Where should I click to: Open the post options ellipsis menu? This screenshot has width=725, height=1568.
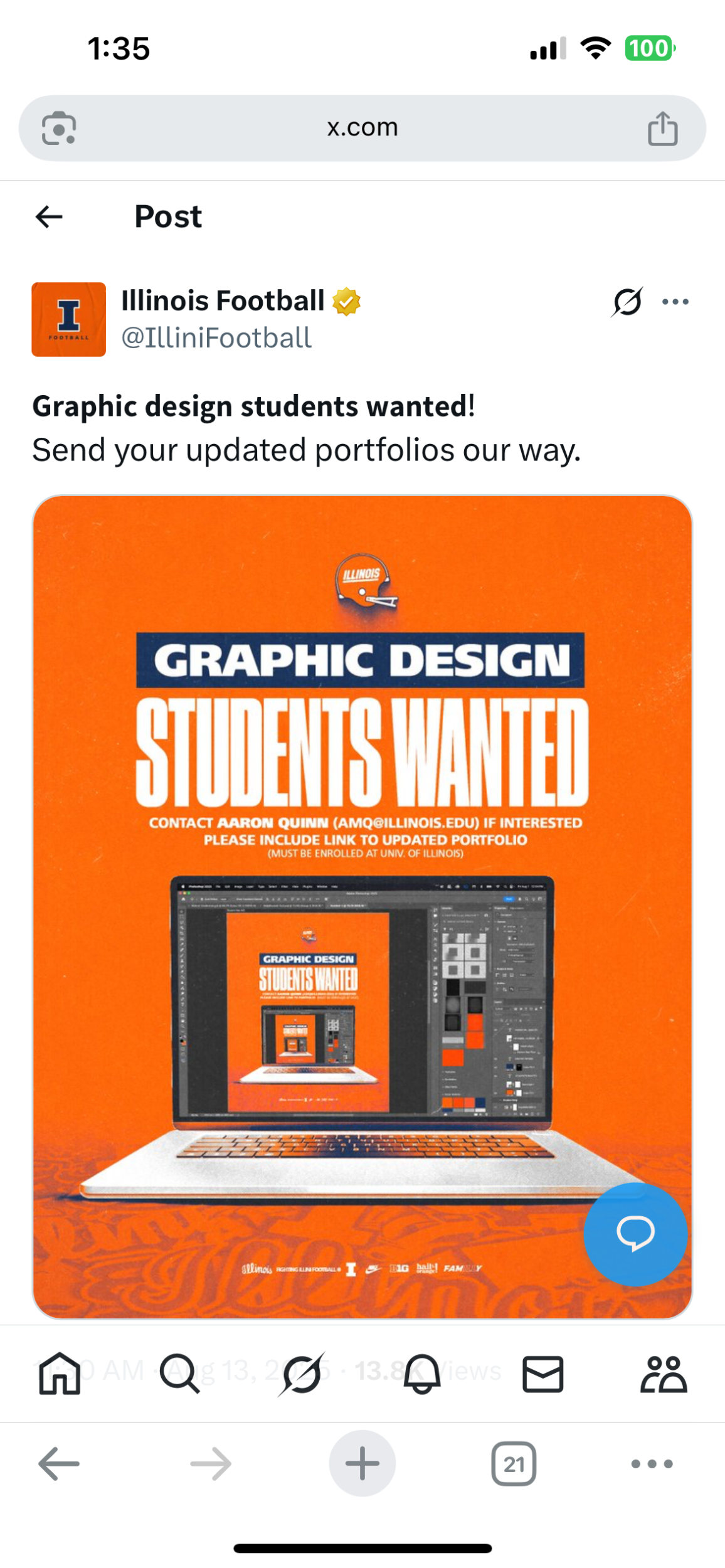point(674,302)
